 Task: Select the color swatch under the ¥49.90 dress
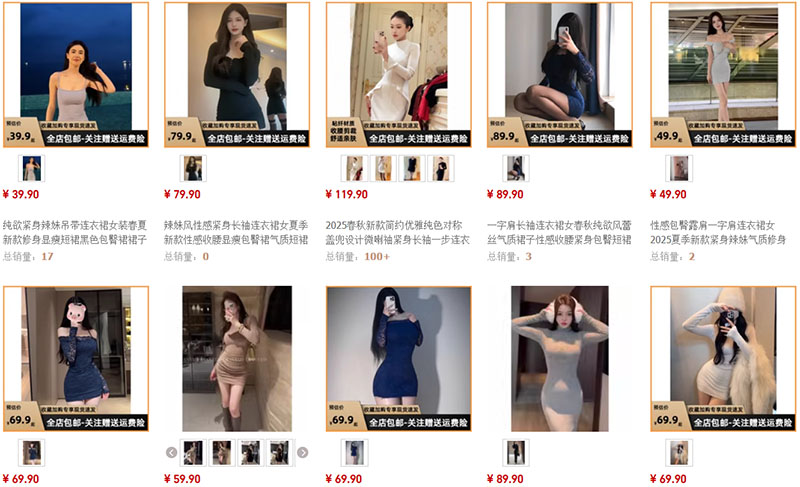[x=680, y=168]
